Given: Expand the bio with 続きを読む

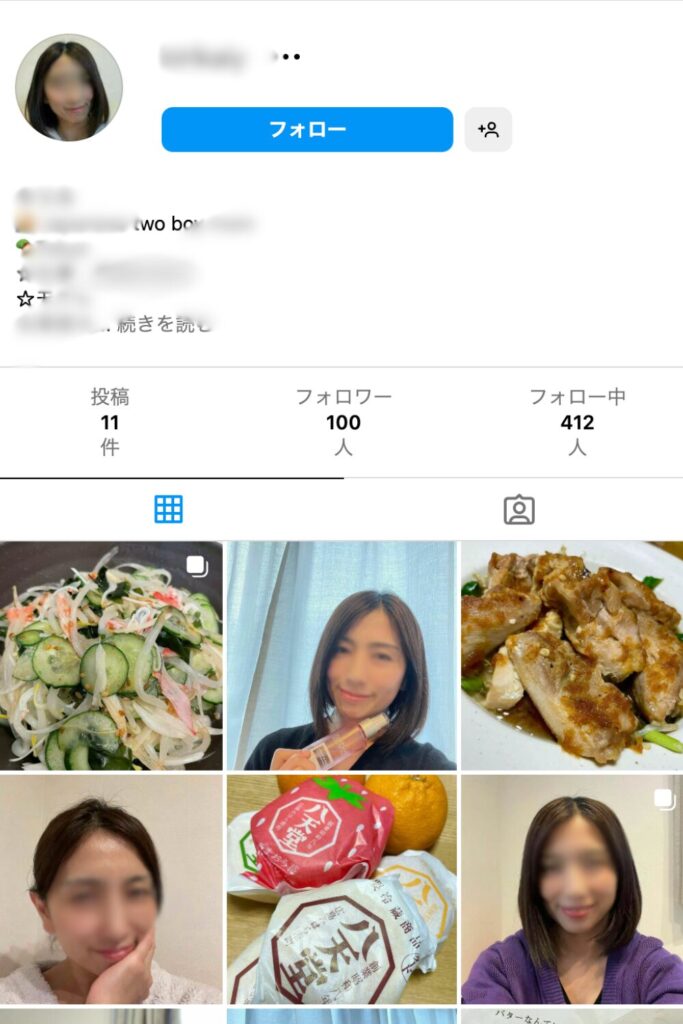Looking at the screenshot, I should (176, 324).
